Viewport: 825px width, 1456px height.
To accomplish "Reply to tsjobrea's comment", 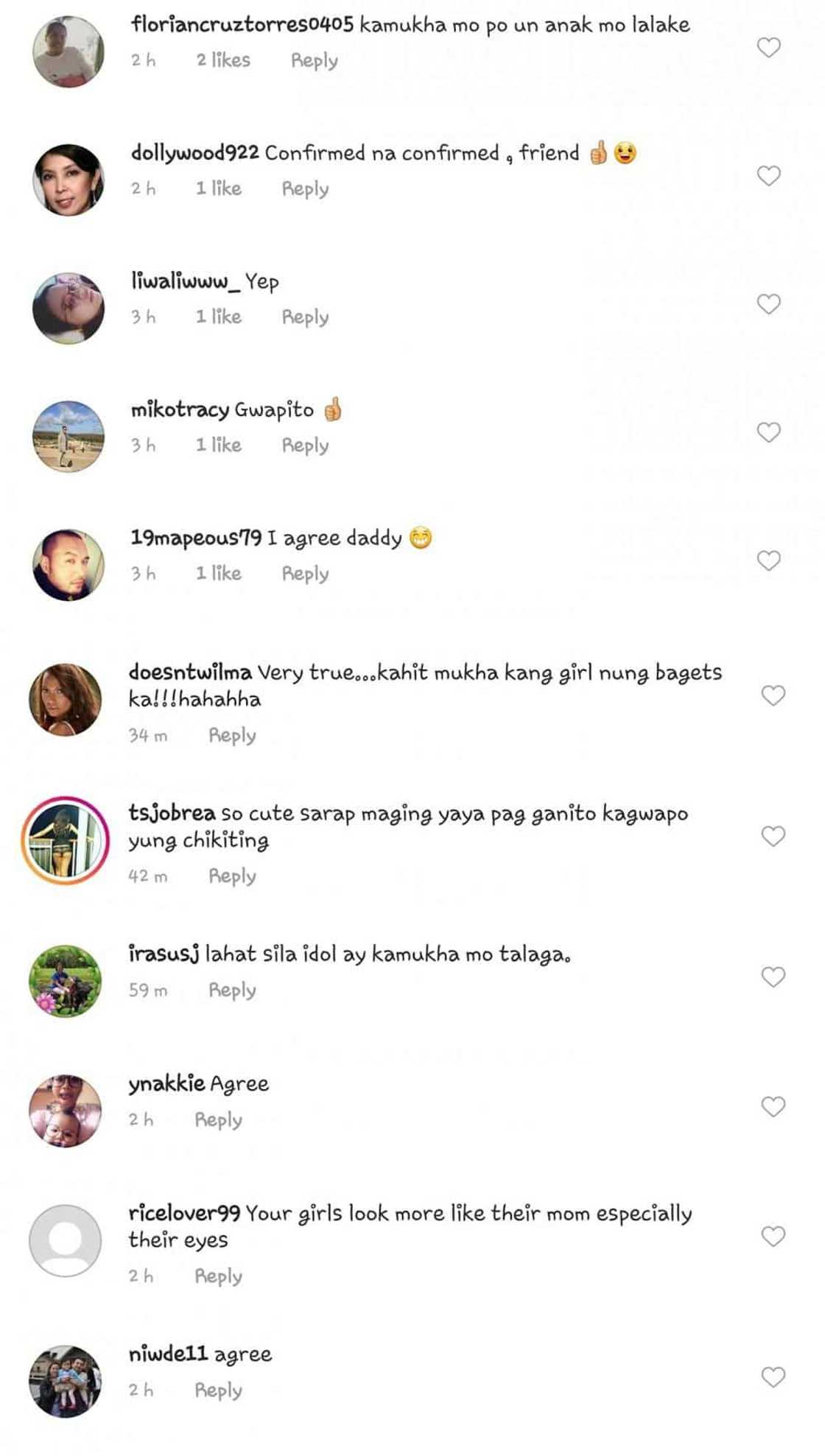I will click(232, 876).
